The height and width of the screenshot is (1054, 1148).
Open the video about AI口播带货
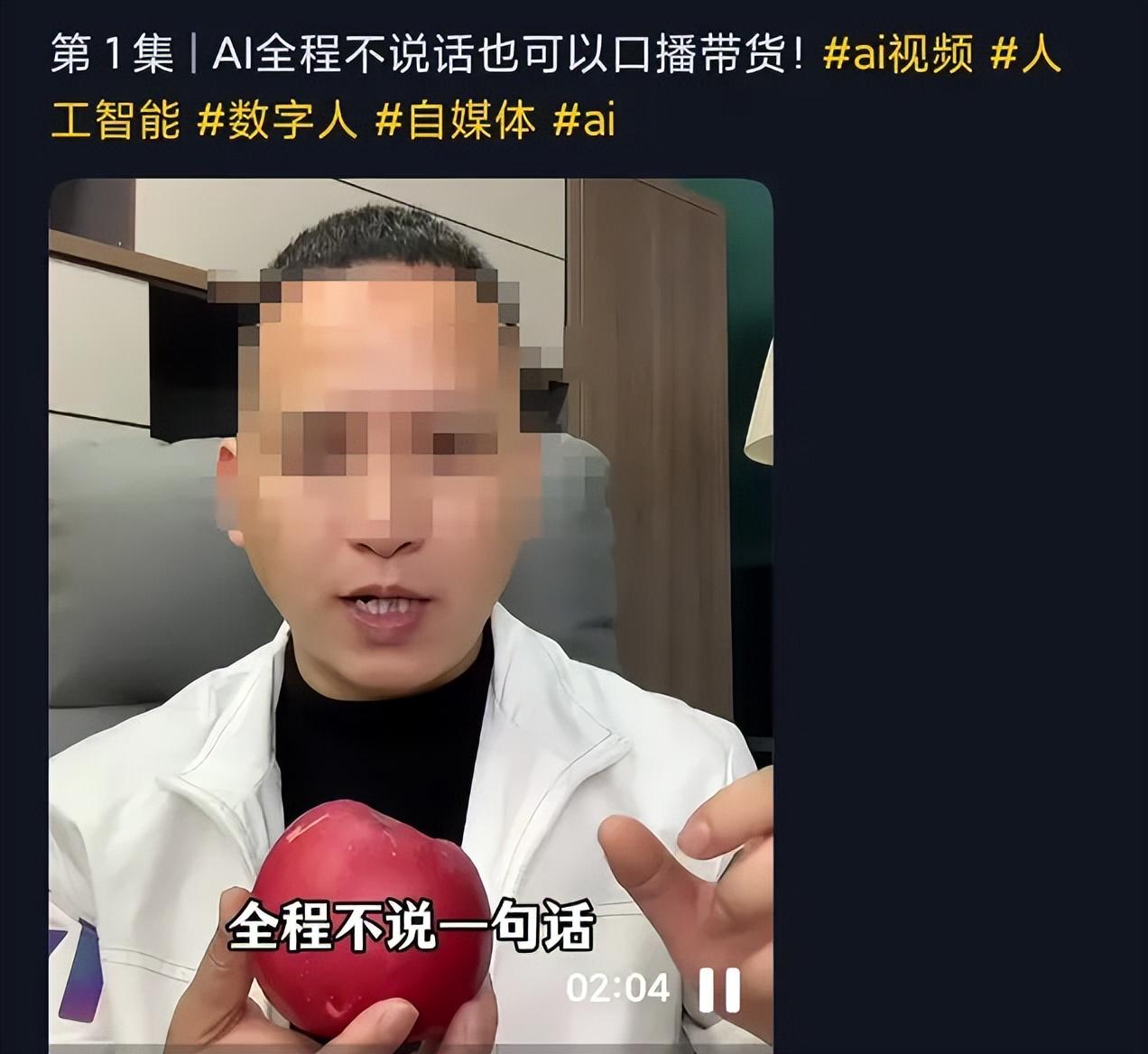coord(411,541)
